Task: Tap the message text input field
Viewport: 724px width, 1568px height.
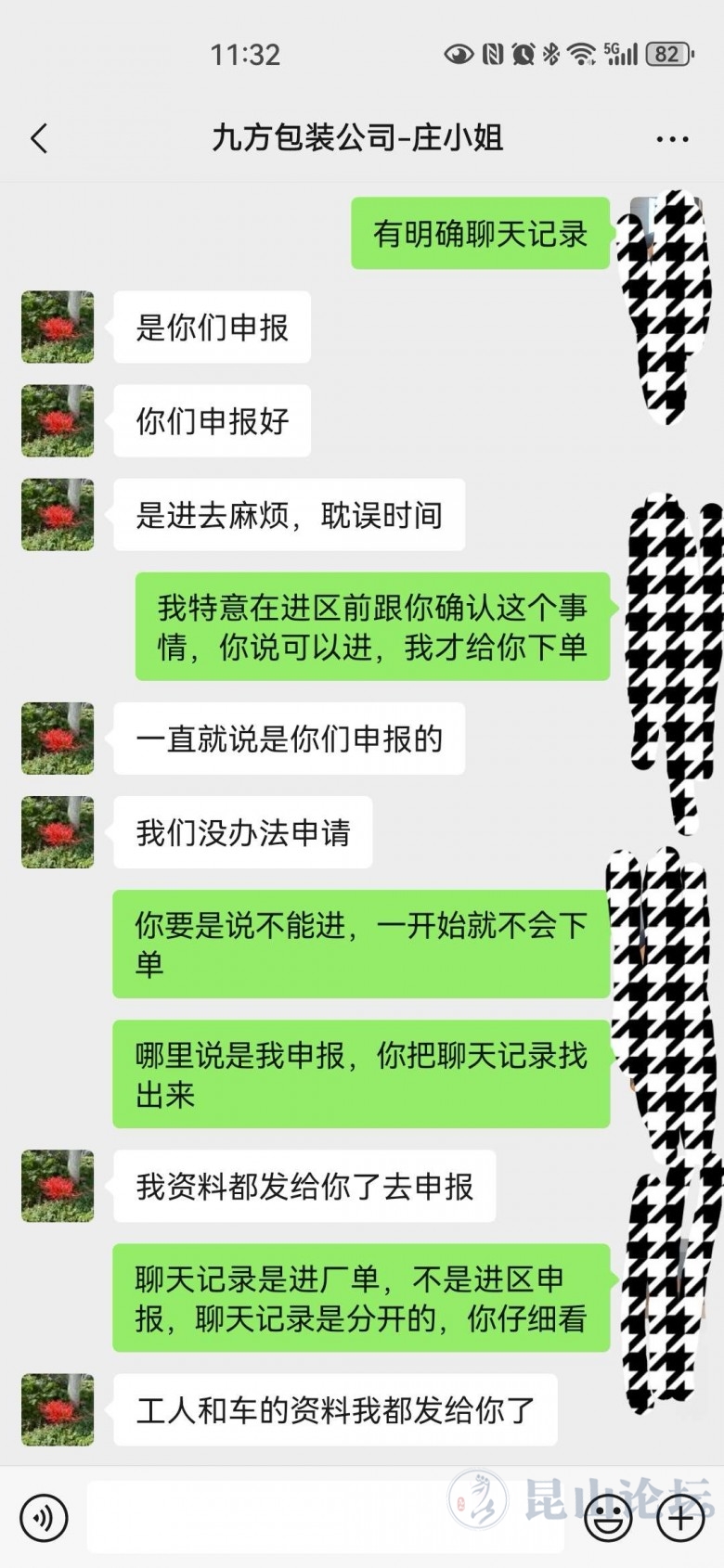Action: click(325, 1518)
